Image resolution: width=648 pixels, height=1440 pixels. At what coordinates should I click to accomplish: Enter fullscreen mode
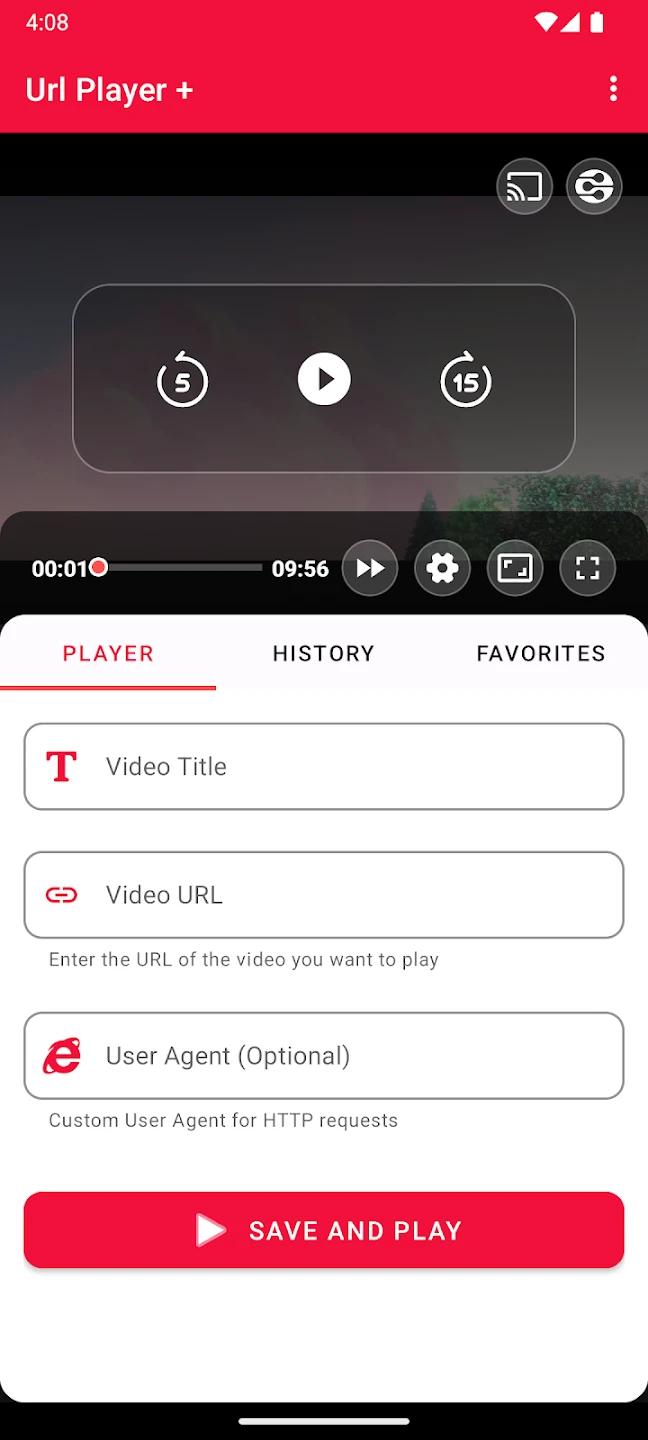coord(587,568)
